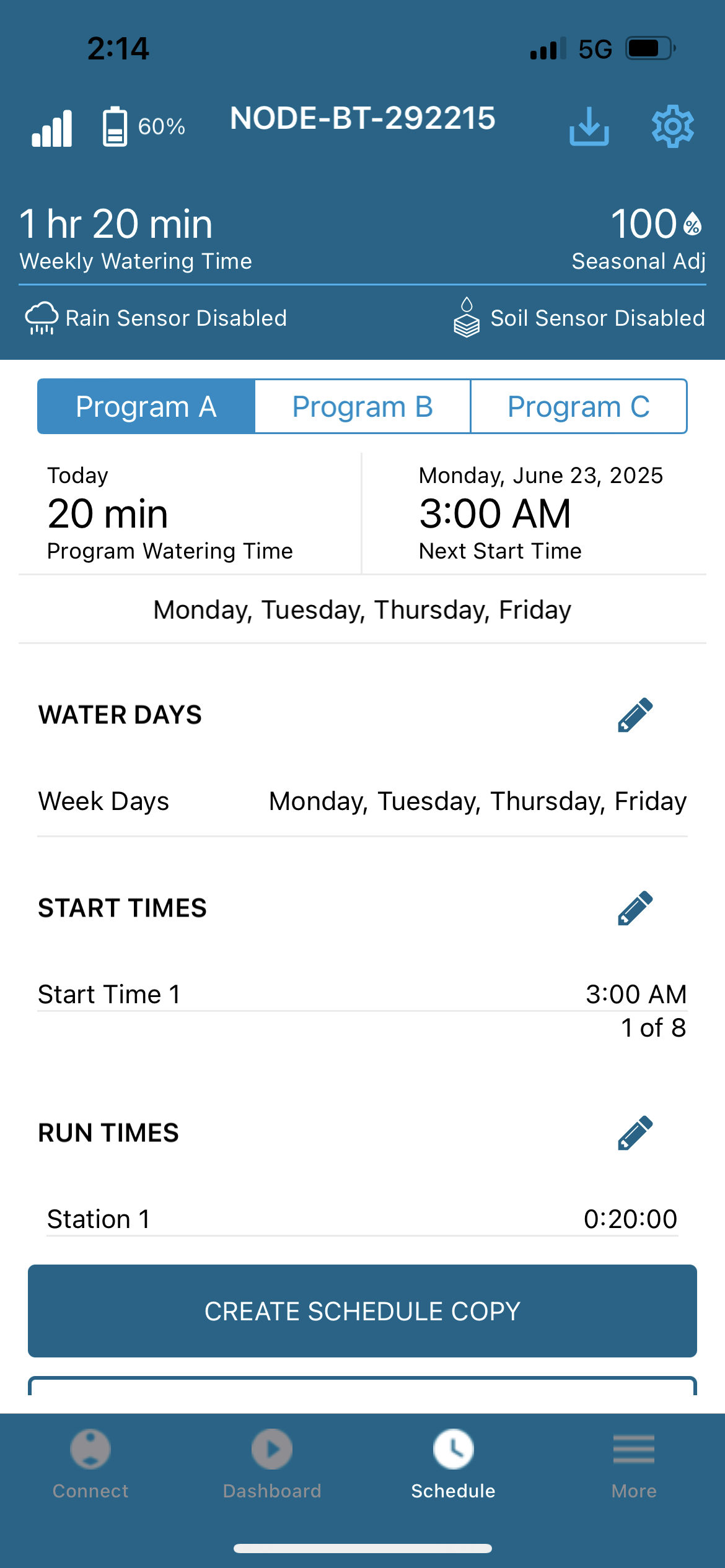This screenshot has width=725, height=1568.
Task: Edit Run Times with the pencil icon
Action: pos(635,1133)
